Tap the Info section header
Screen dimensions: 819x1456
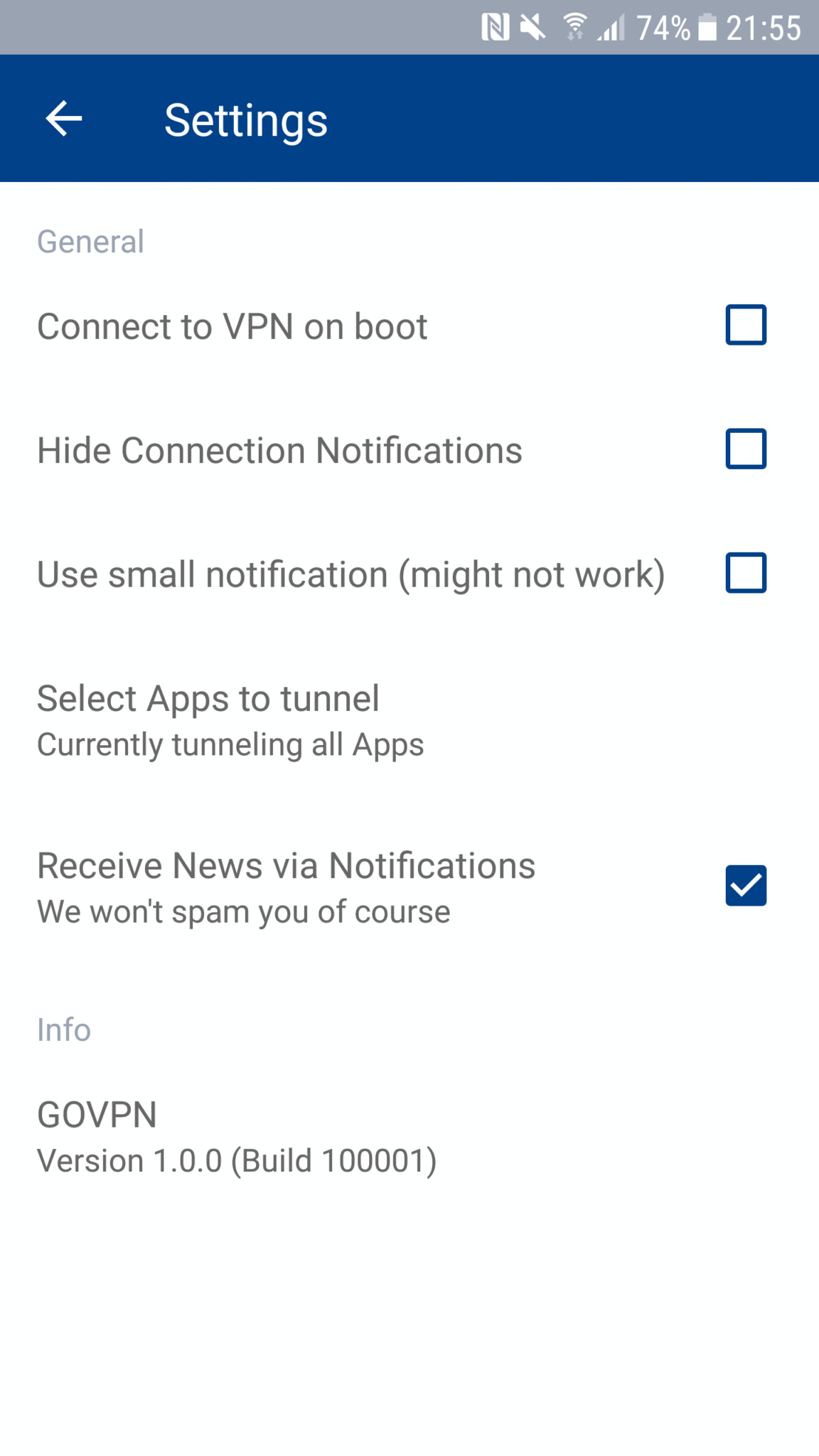click(63, 1029)
